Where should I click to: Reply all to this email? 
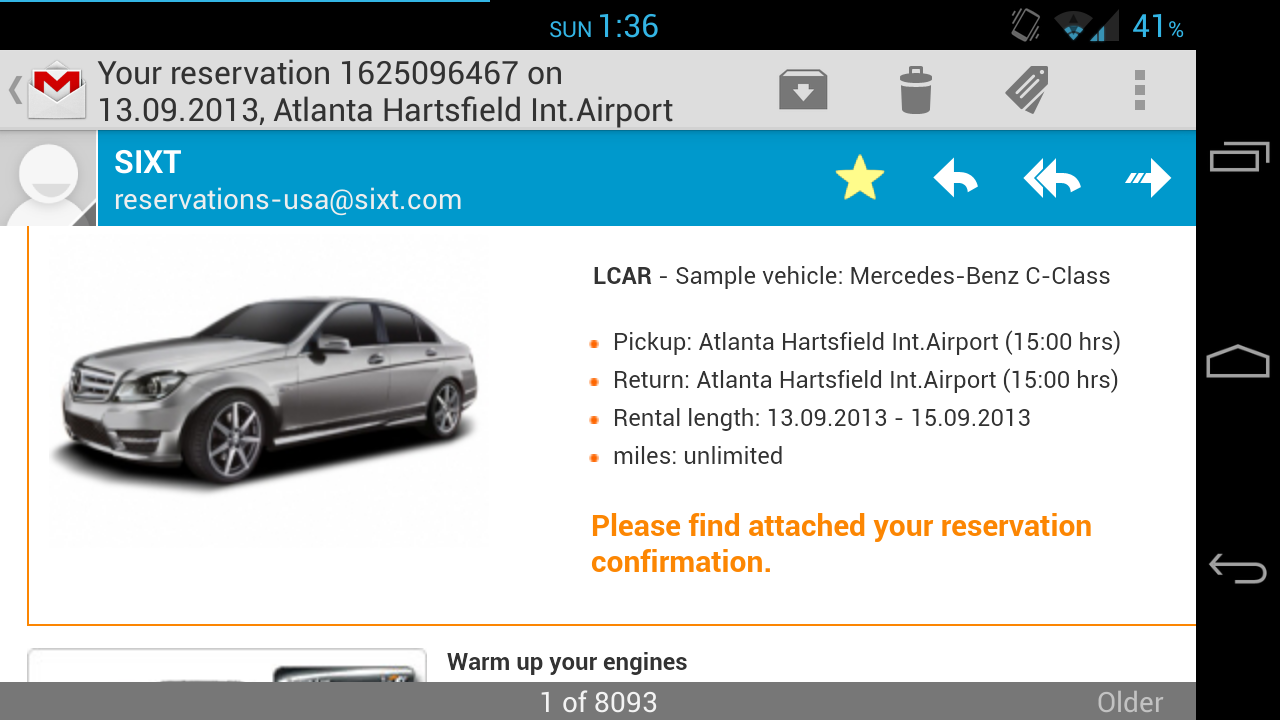point(1052,179)
